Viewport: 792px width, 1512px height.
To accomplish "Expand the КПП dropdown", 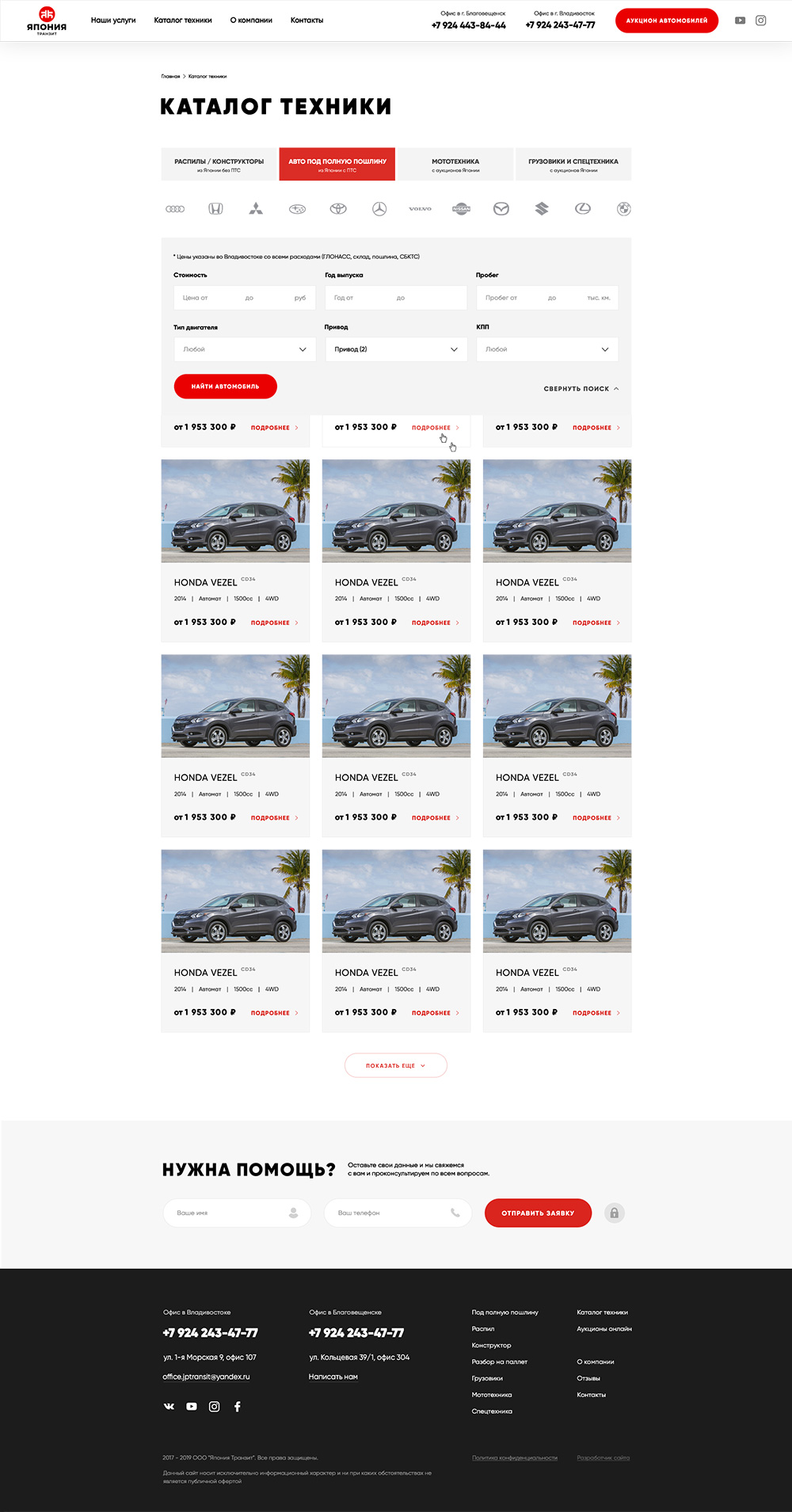I will click(547, 349).
